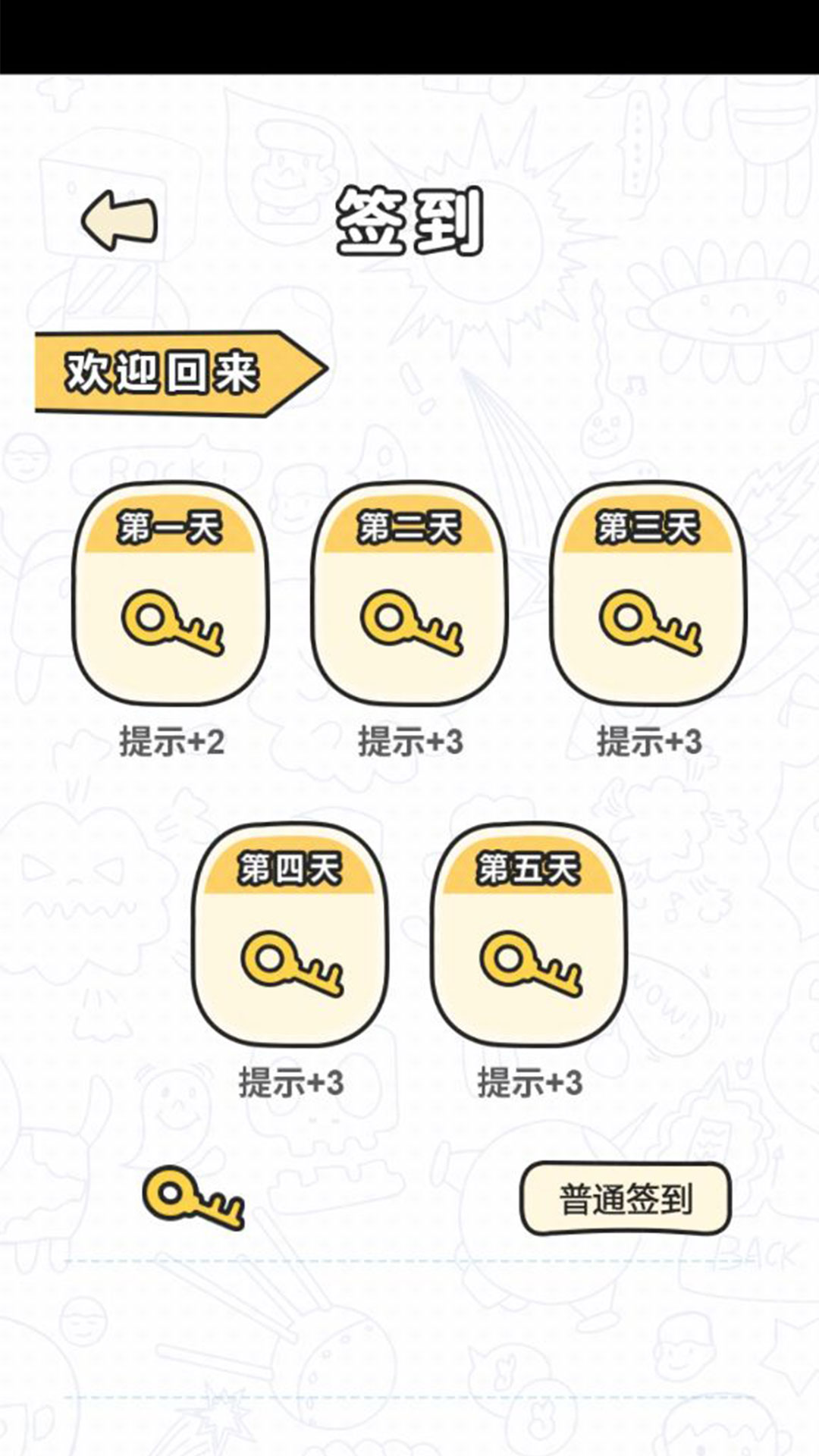Screen dimensions: 819x1456
Task: Go back using the arrow icon
Action: [120, 220]
